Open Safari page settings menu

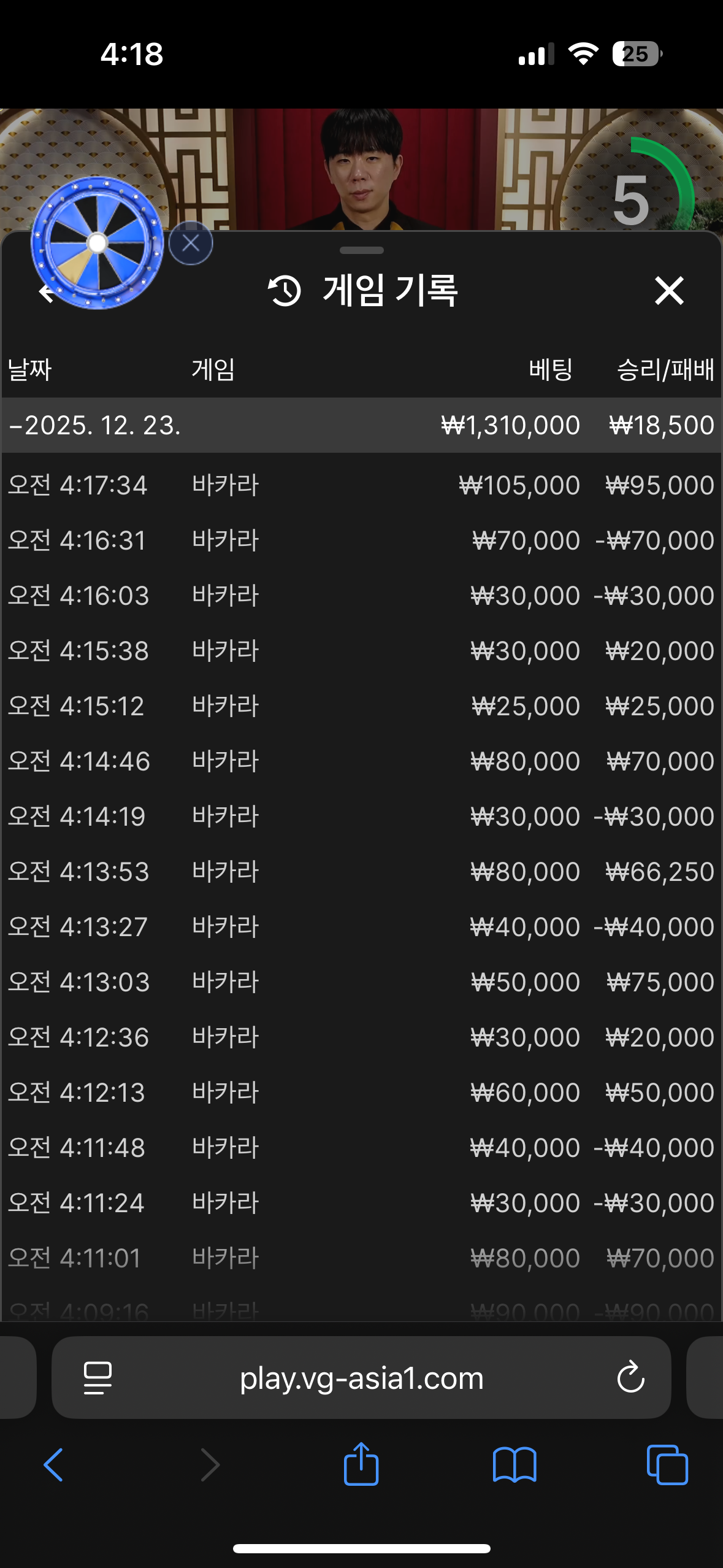(98, 1378)
